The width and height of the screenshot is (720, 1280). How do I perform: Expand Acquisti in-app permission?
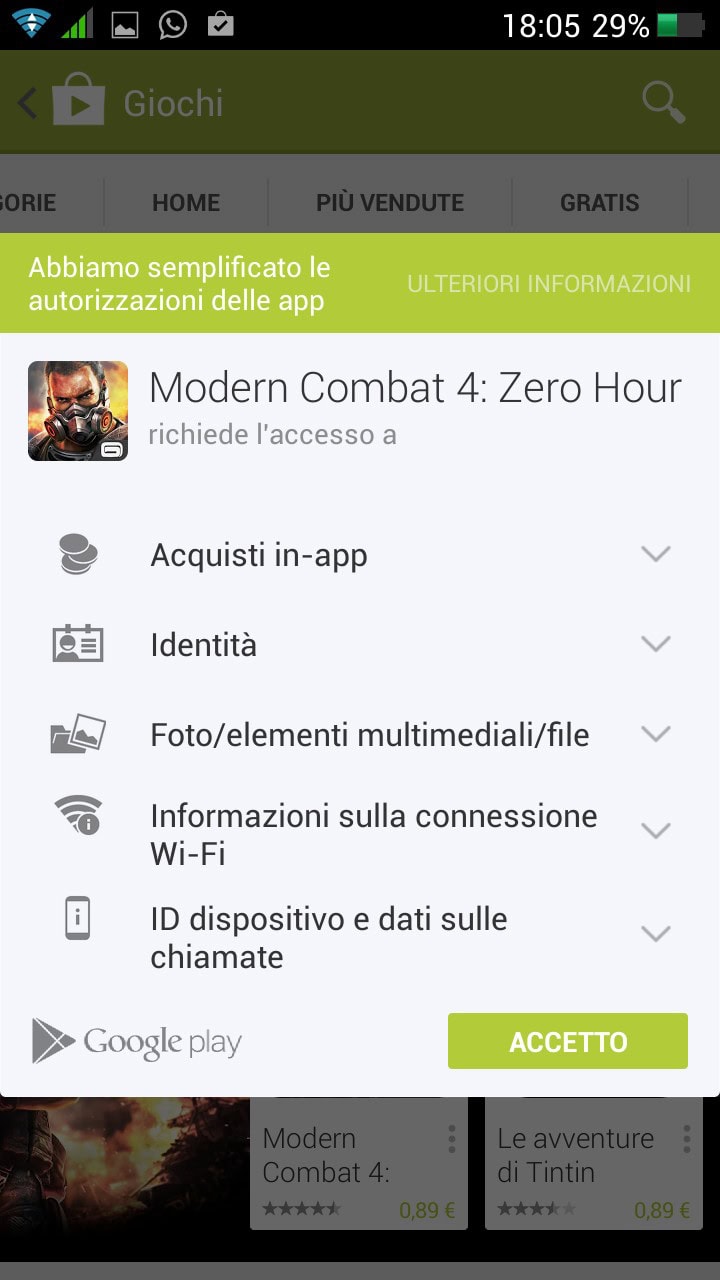point(655,554)
